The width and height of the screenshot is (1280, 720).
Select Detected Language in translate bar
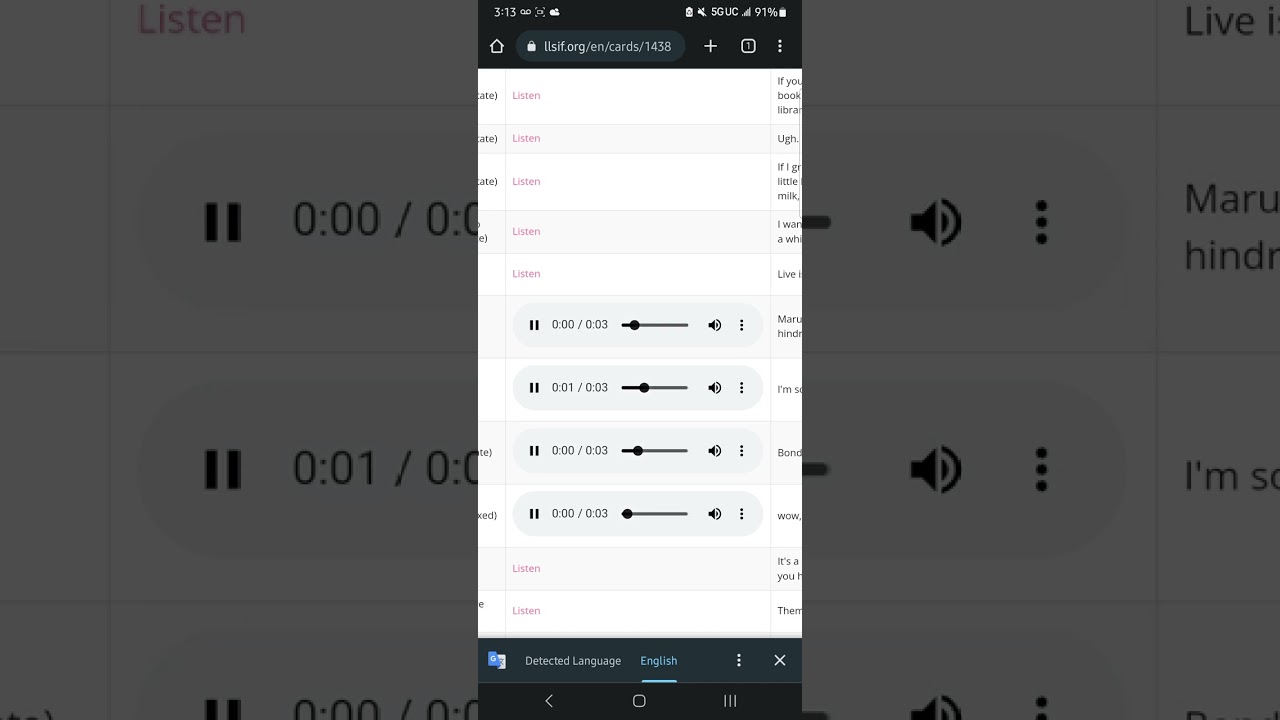pyautogui.click(x=573, y=661)
